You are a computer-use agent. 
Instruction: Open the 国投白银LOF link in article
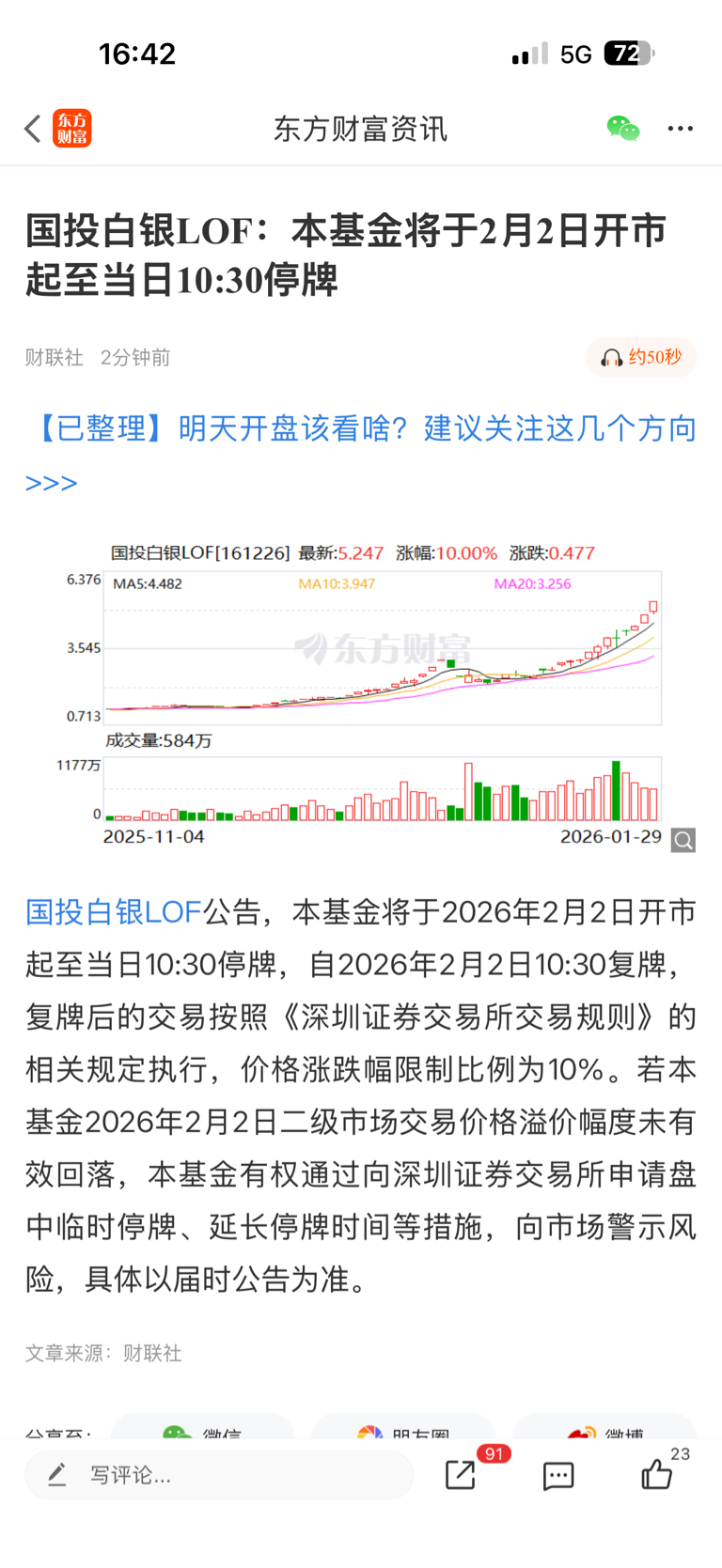[x=114, y=911]
